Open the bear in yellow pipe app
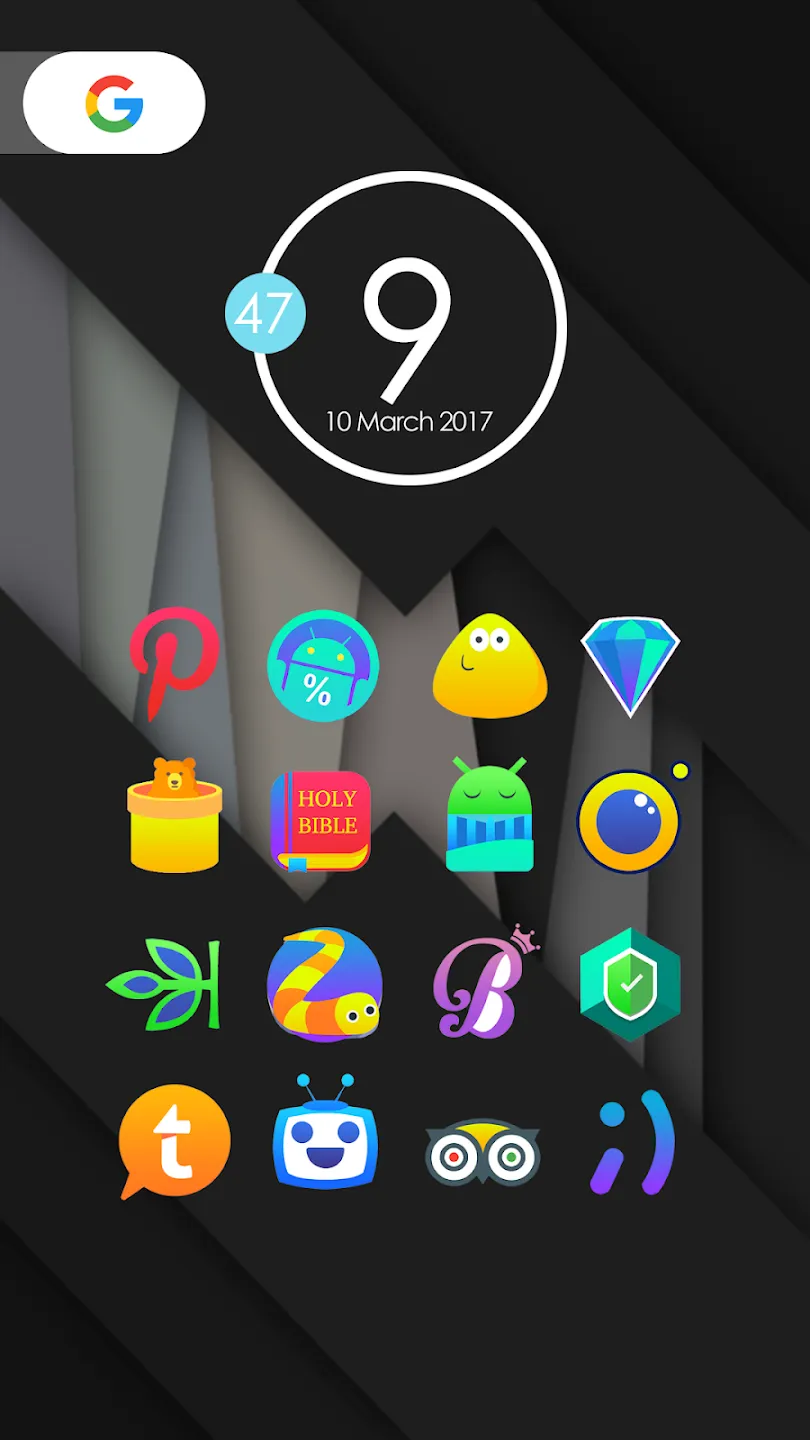Image resolution: width=810 pixels, height=1440 pixels. (x=174, y=815)
